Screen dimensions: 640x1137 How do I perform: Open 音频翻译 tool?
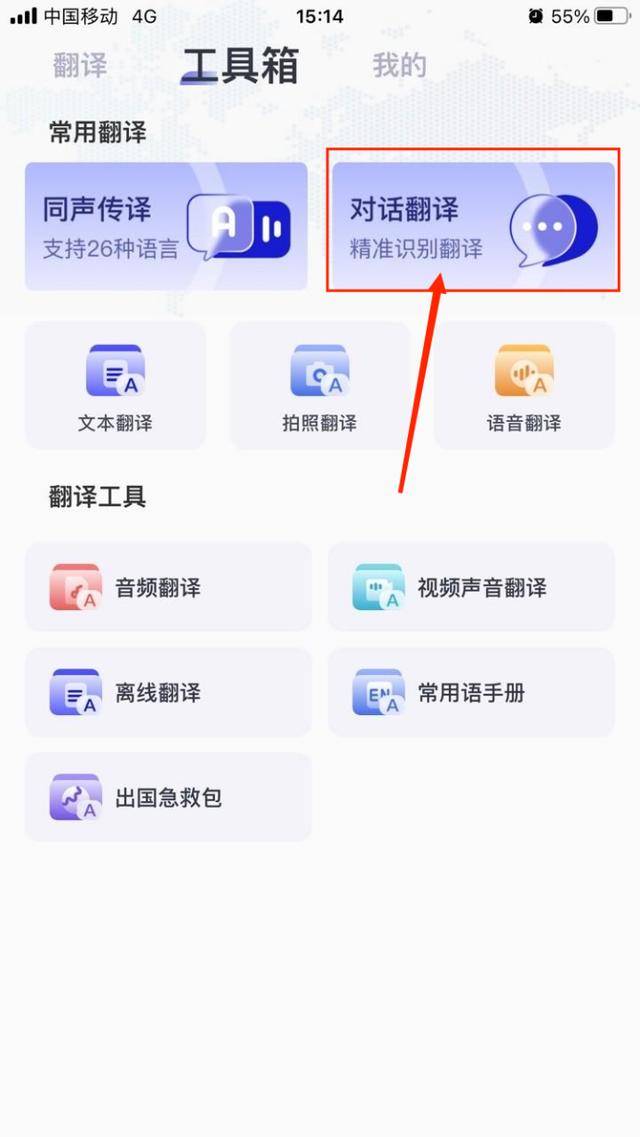(168, 587)
